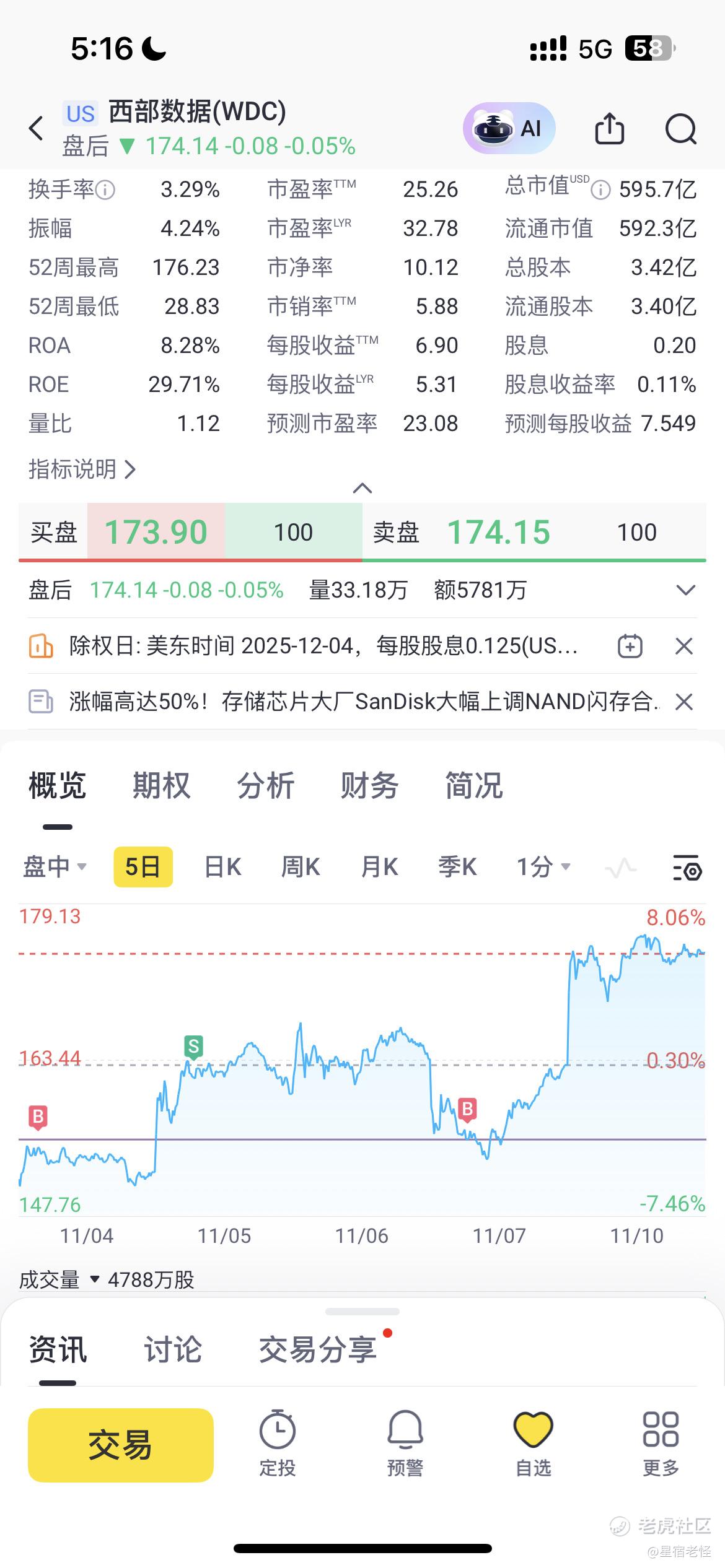Open chart display settings icon
Image resolution: width=725 pixels, height=1568 pixels.
687,867
